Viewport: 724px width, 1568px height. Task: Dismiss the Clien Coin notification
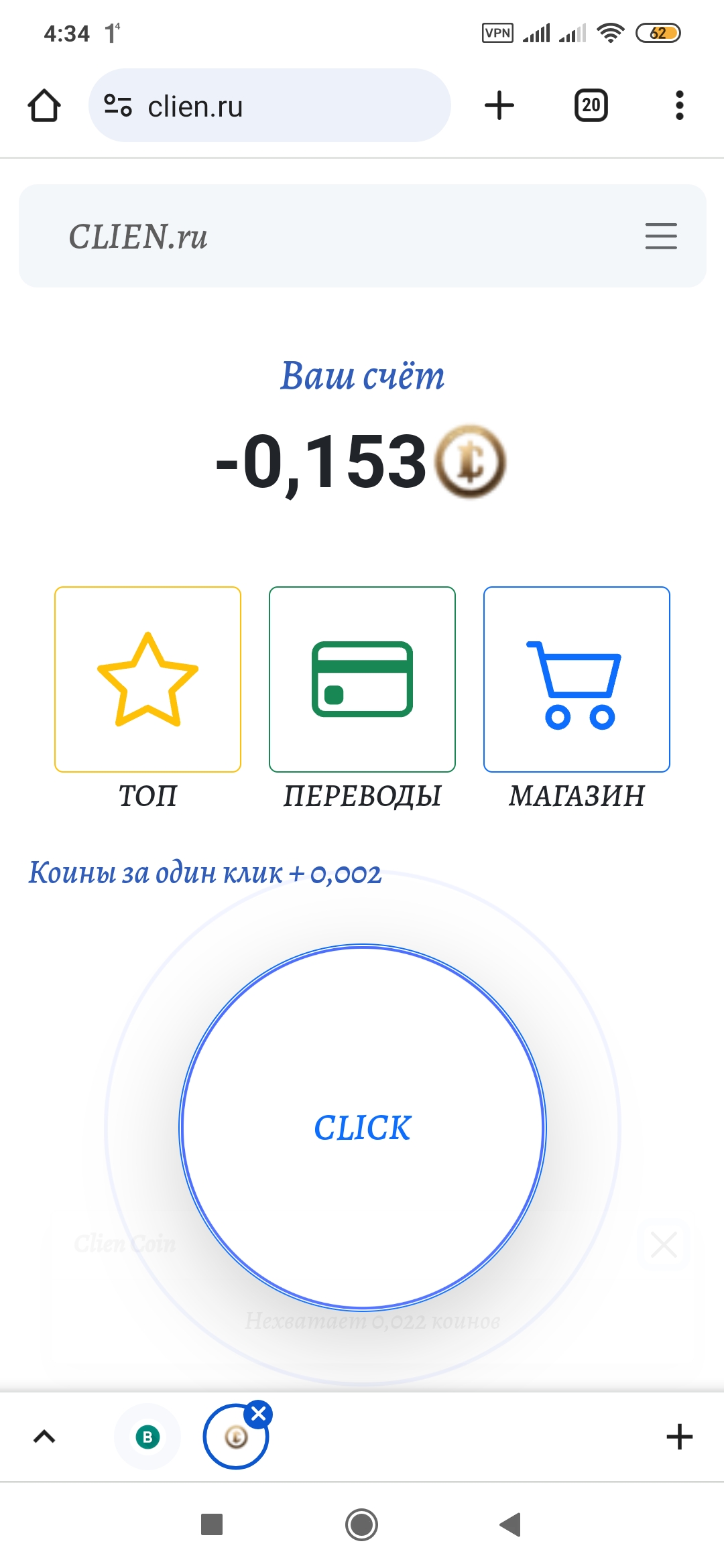[664, 1245]
